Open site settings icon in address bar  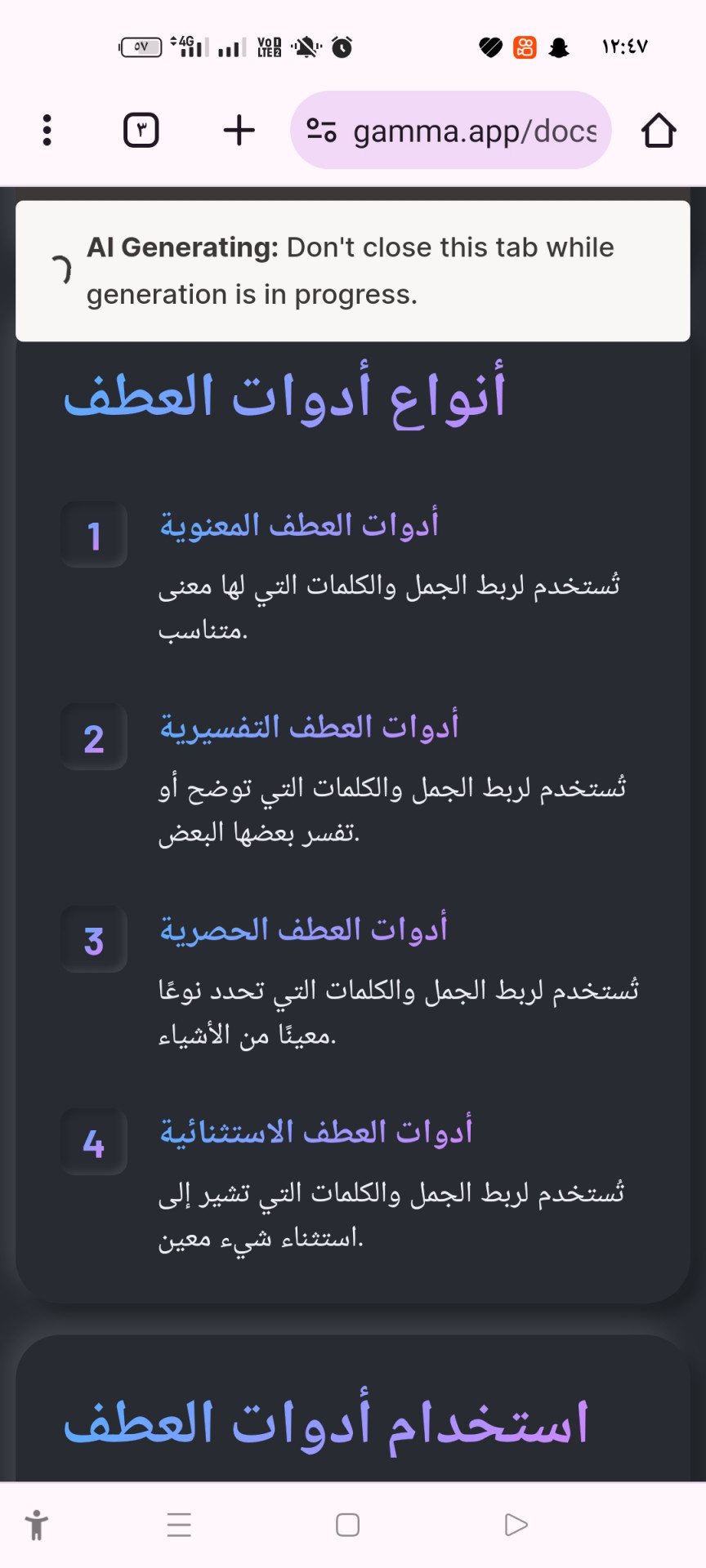321,131
